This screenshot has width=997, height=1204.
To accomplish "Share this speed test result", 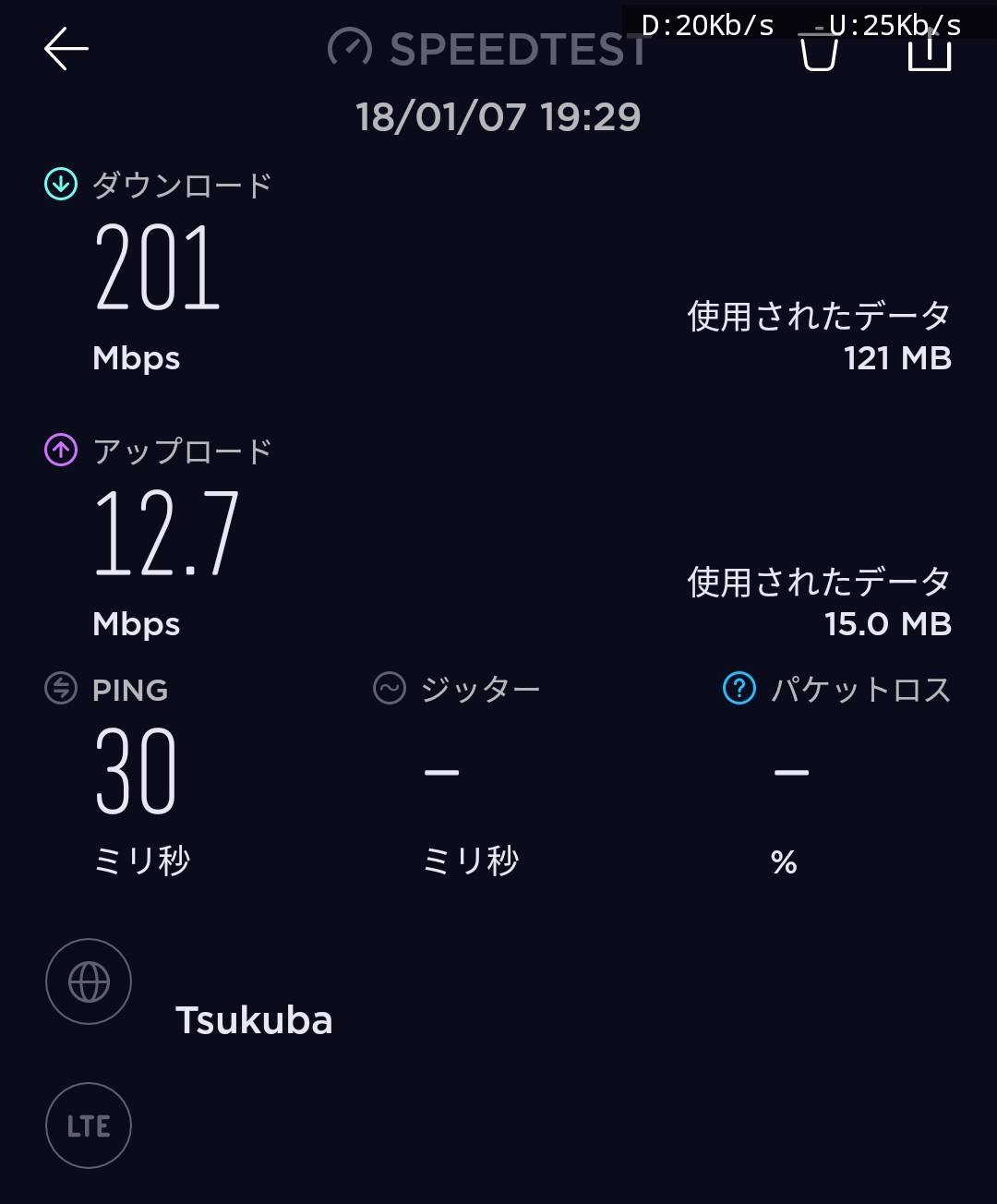I will pyautogui.click(x=930, y=52).
